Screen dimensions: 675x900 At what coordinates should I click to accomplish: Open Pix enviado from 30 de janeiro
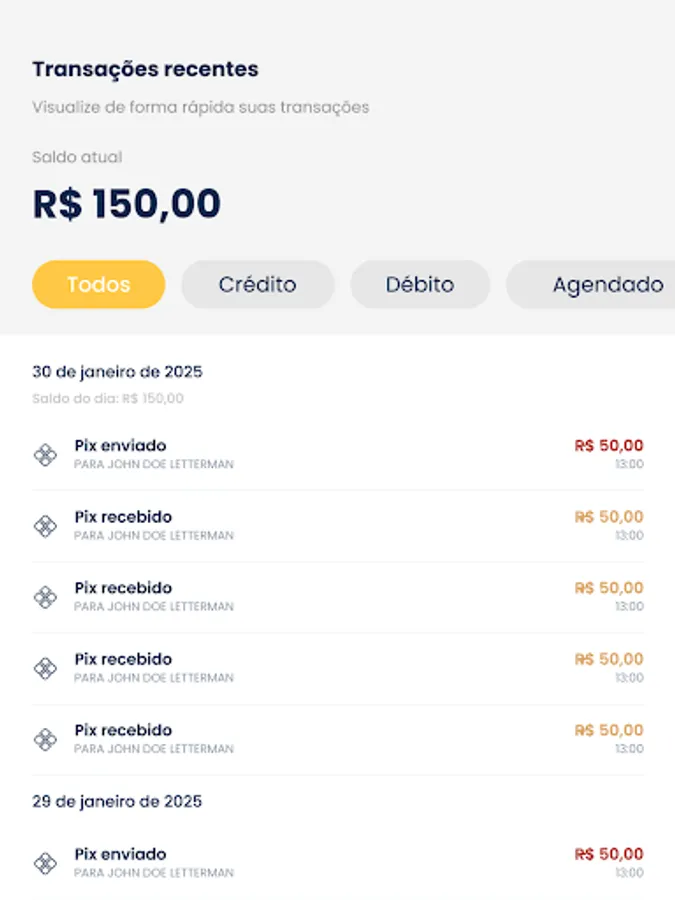tap(338, 455)
